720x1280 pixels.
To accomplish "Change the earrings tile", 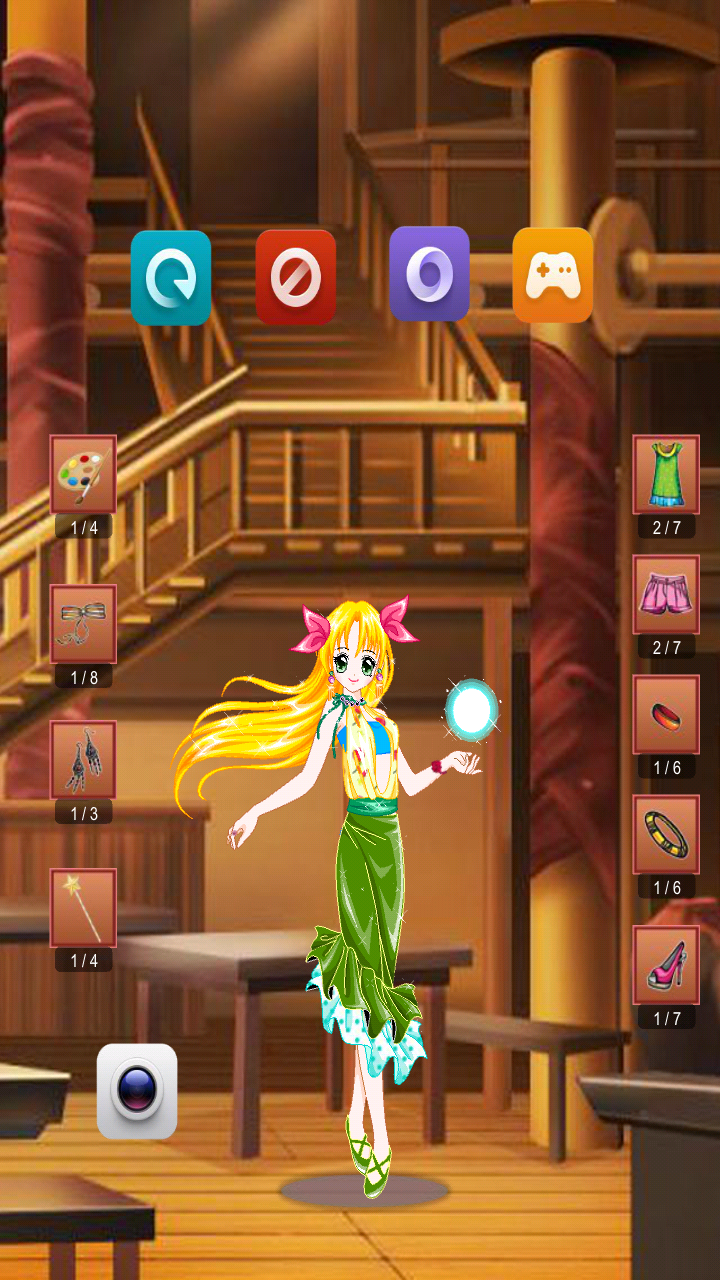I will point(84,760).
